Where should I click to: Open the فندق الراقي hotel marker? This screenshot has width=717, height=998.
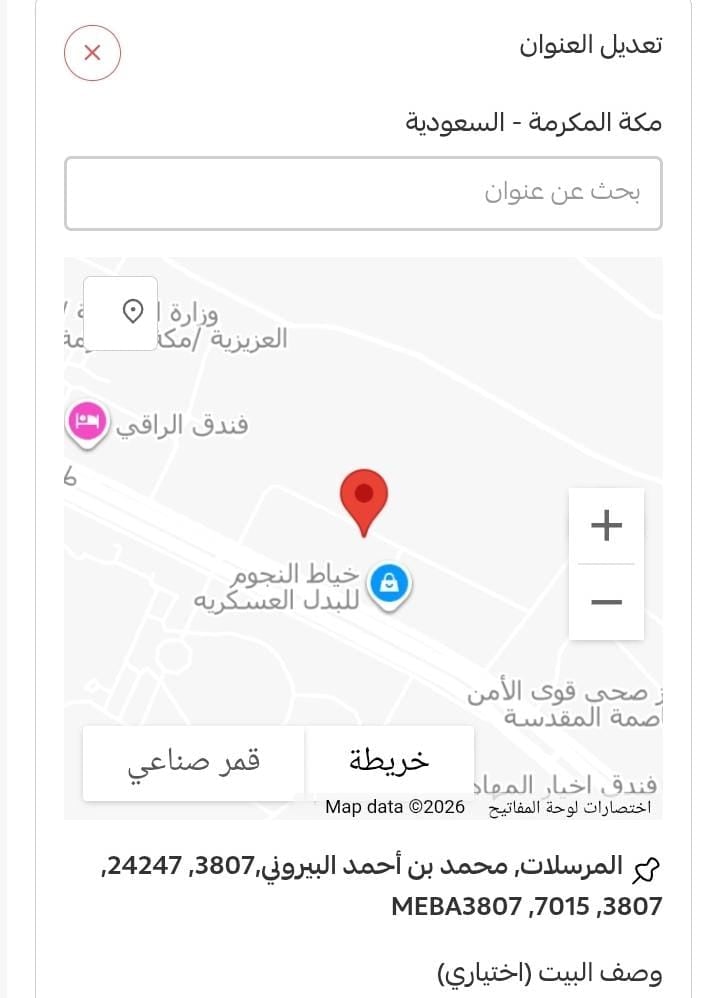pyautogui.click(x=87, y=423)
